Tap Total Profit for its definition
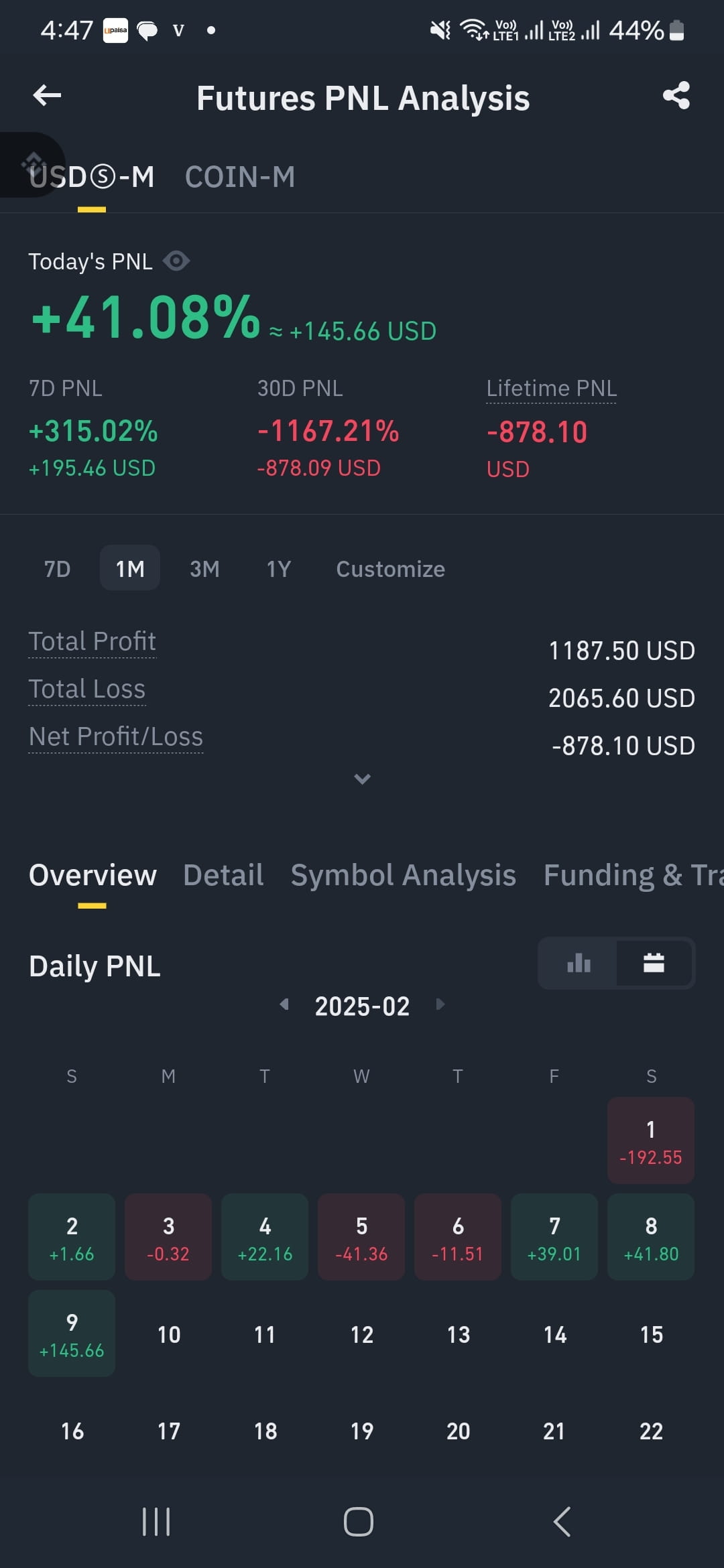The height and width of the screenshot is (1568, 724). 92,641
